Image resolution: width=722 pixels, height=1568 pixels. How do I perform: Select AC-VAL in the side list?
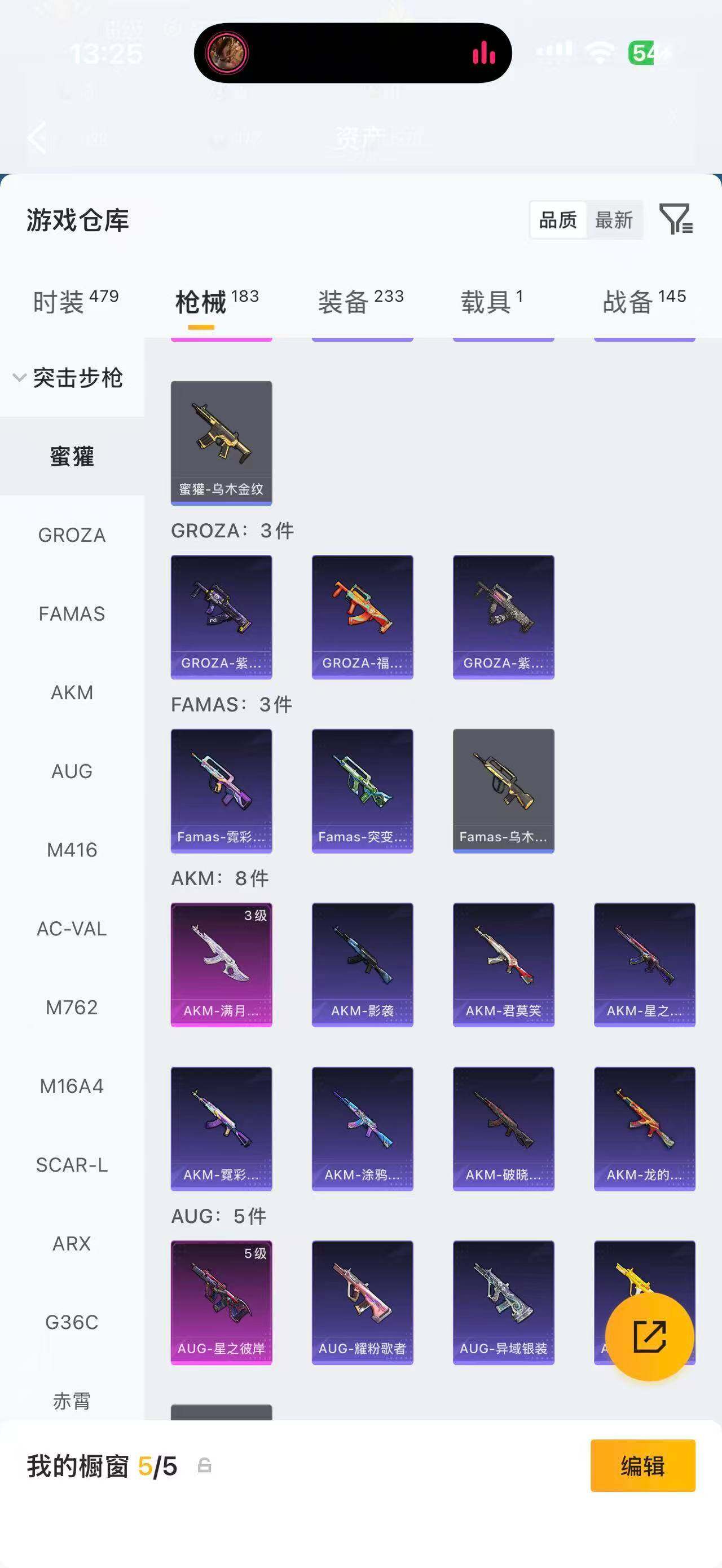click(72, 928)
